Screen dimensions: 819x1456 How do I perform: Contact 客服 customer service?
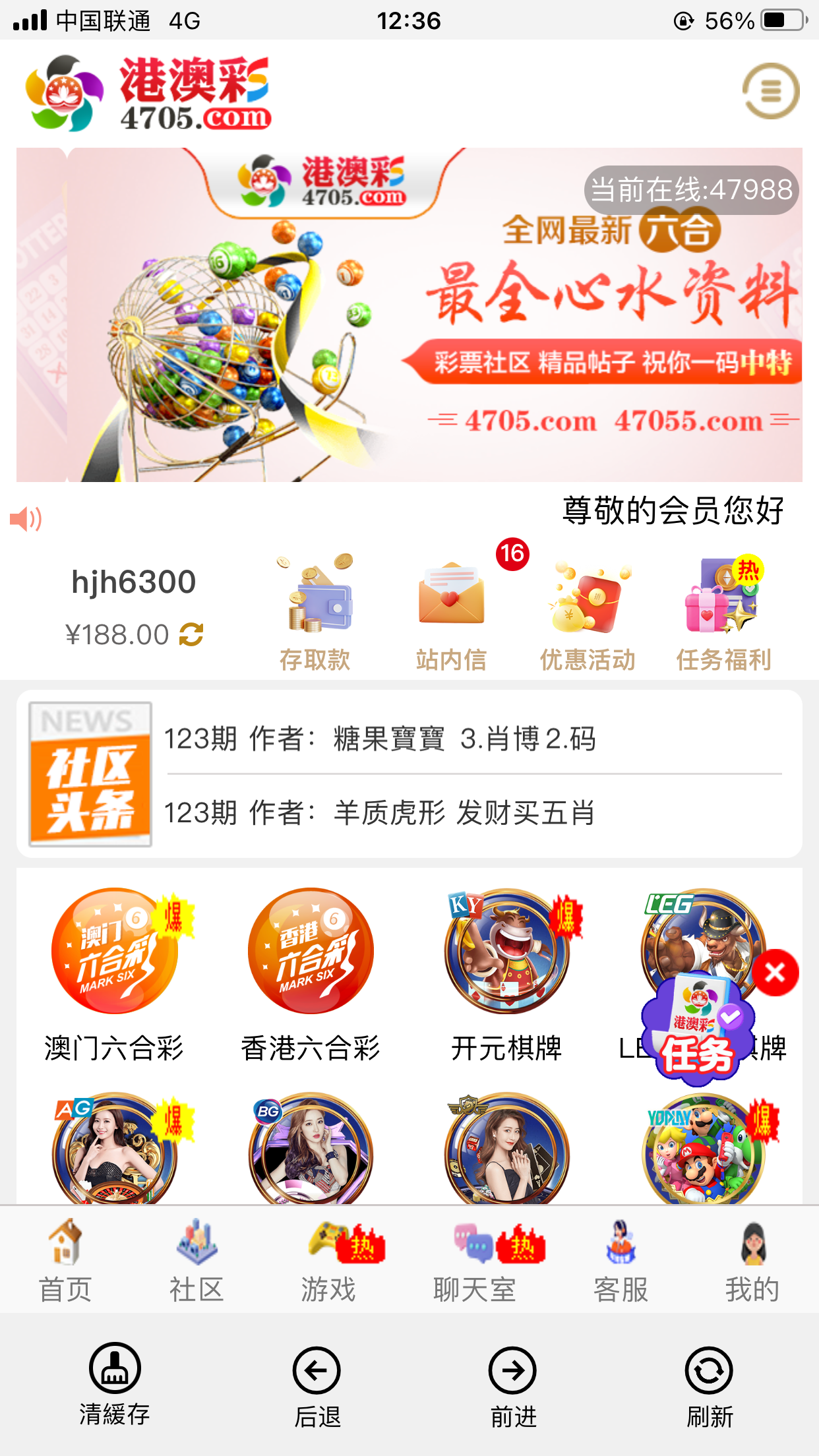tap(621, 1261)
